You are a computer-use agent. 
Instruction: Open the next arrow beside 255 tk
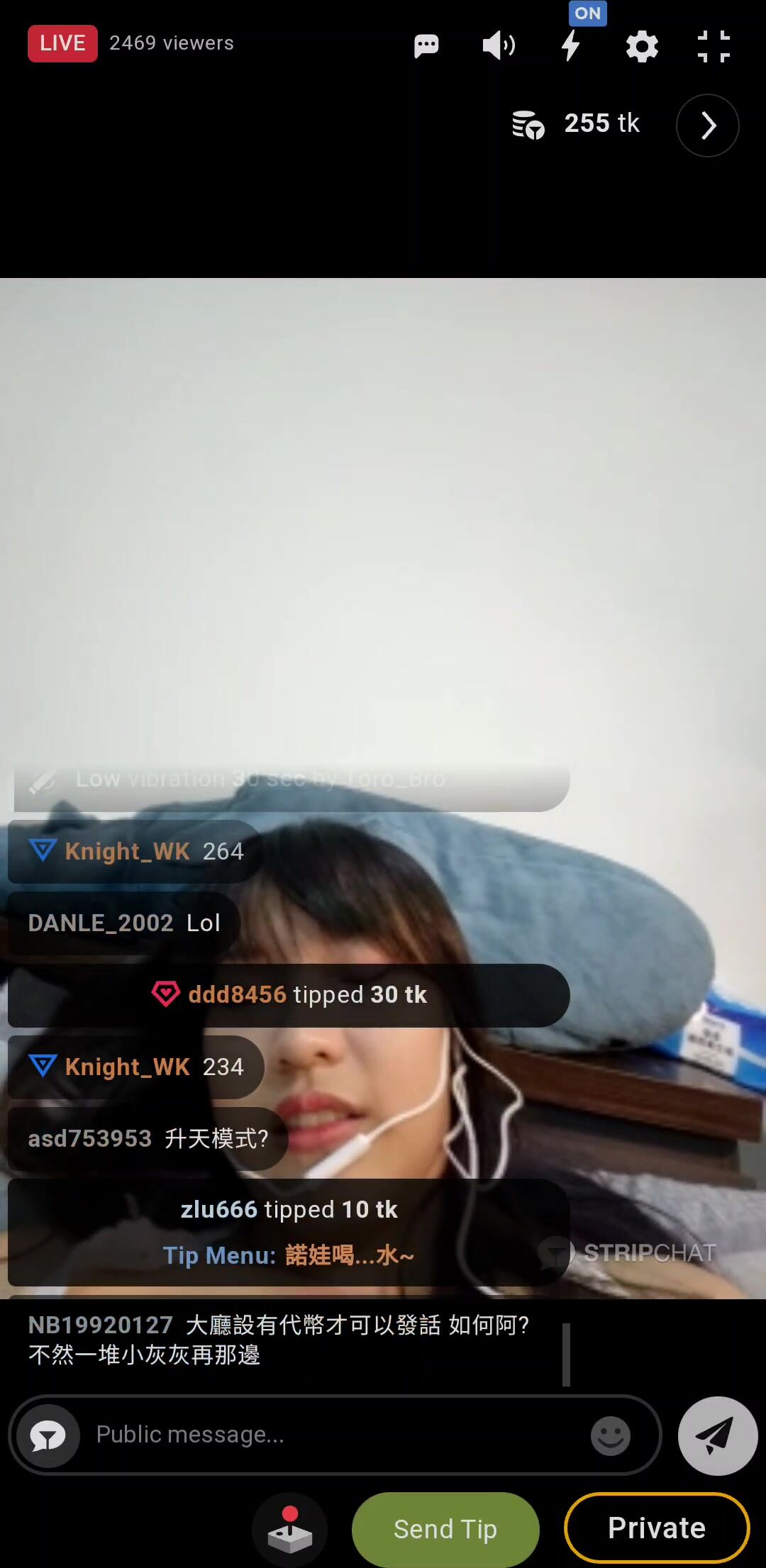707,126
